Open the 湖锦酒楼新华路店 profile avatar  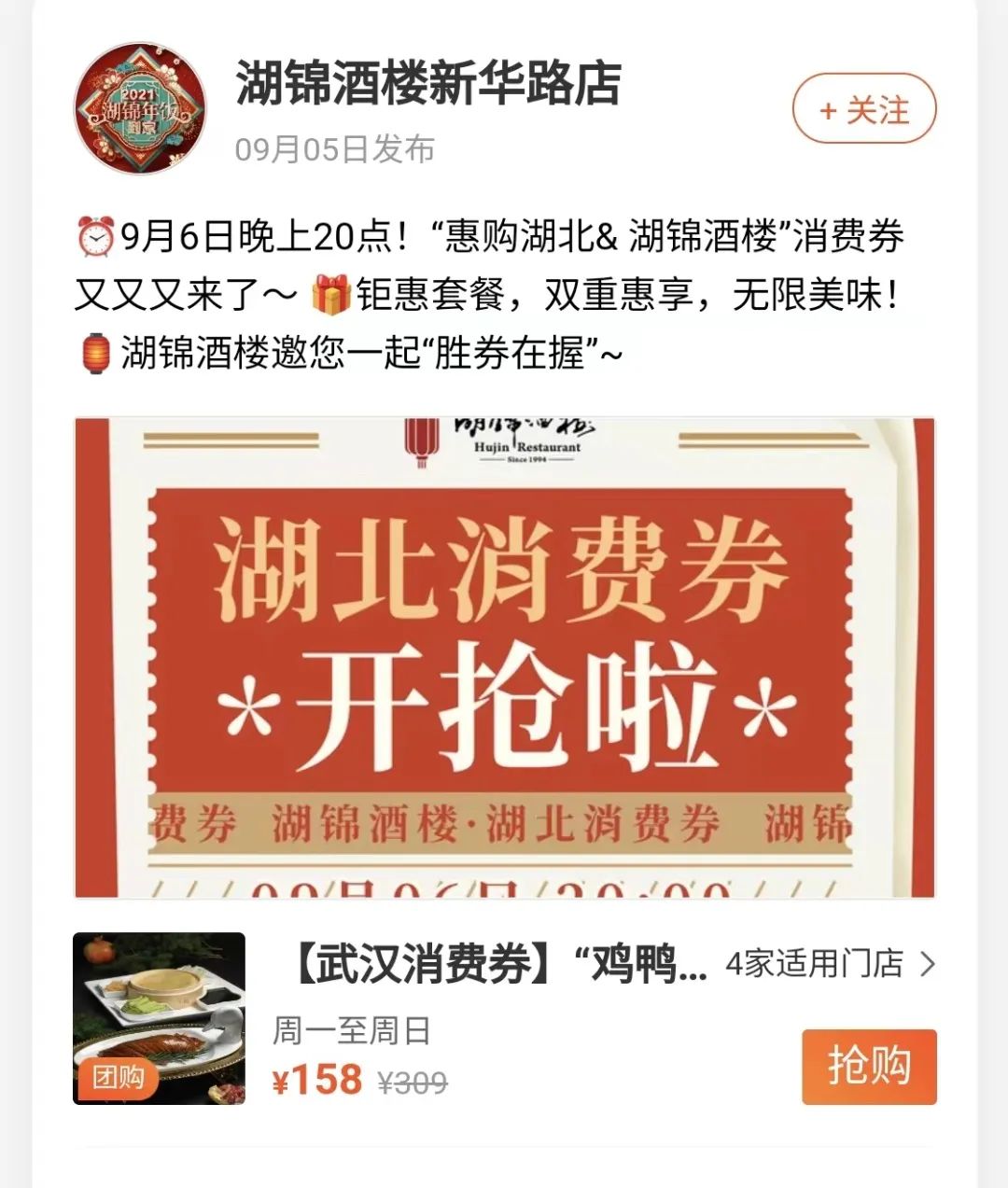coord(140,108)
